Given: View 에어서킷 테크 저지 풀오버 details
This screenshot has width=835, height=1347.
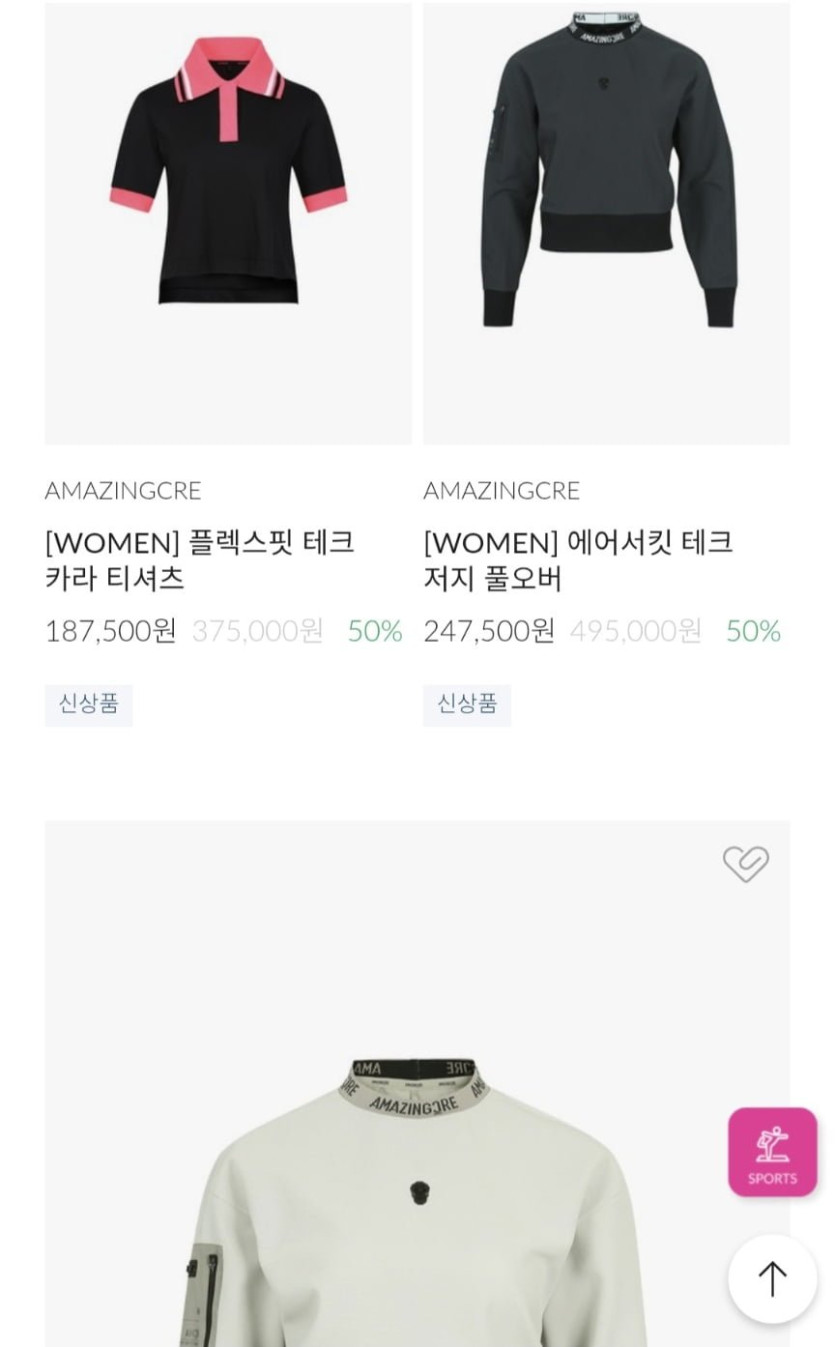Looking at the screenshot, I should point(578,560).
